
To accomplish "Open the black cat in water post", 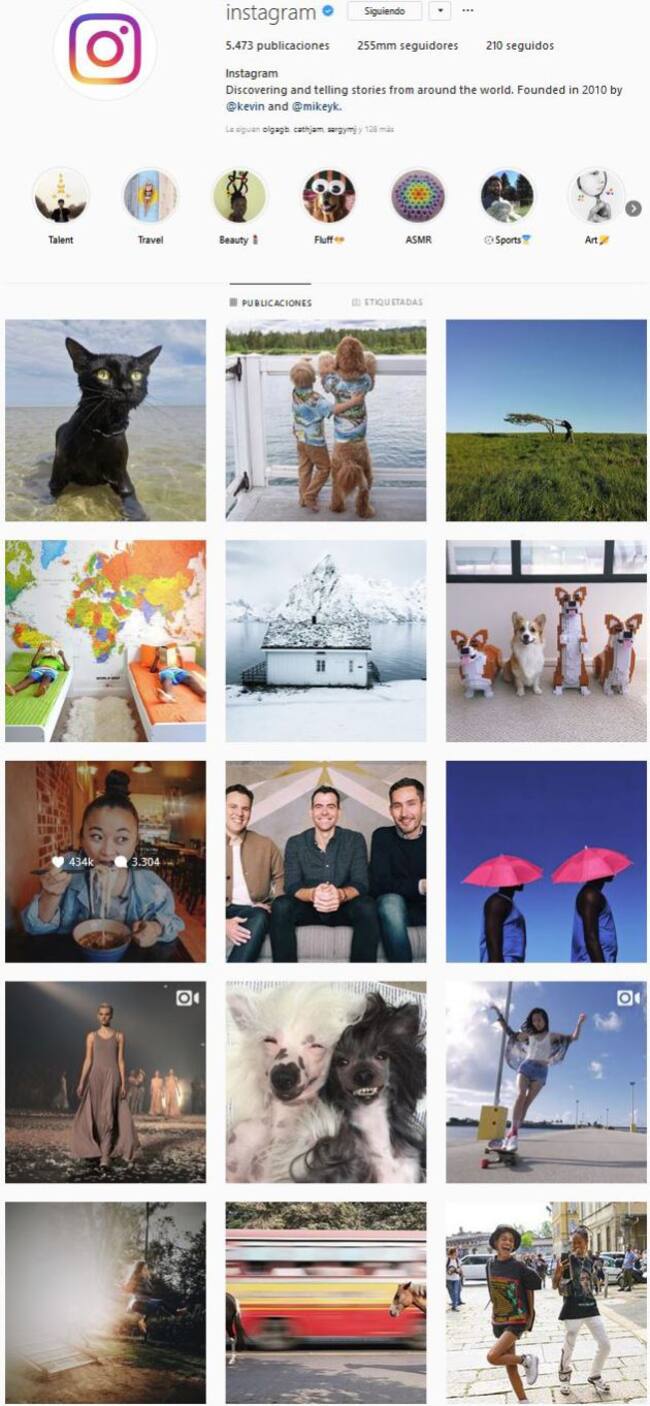I will 105,420.
